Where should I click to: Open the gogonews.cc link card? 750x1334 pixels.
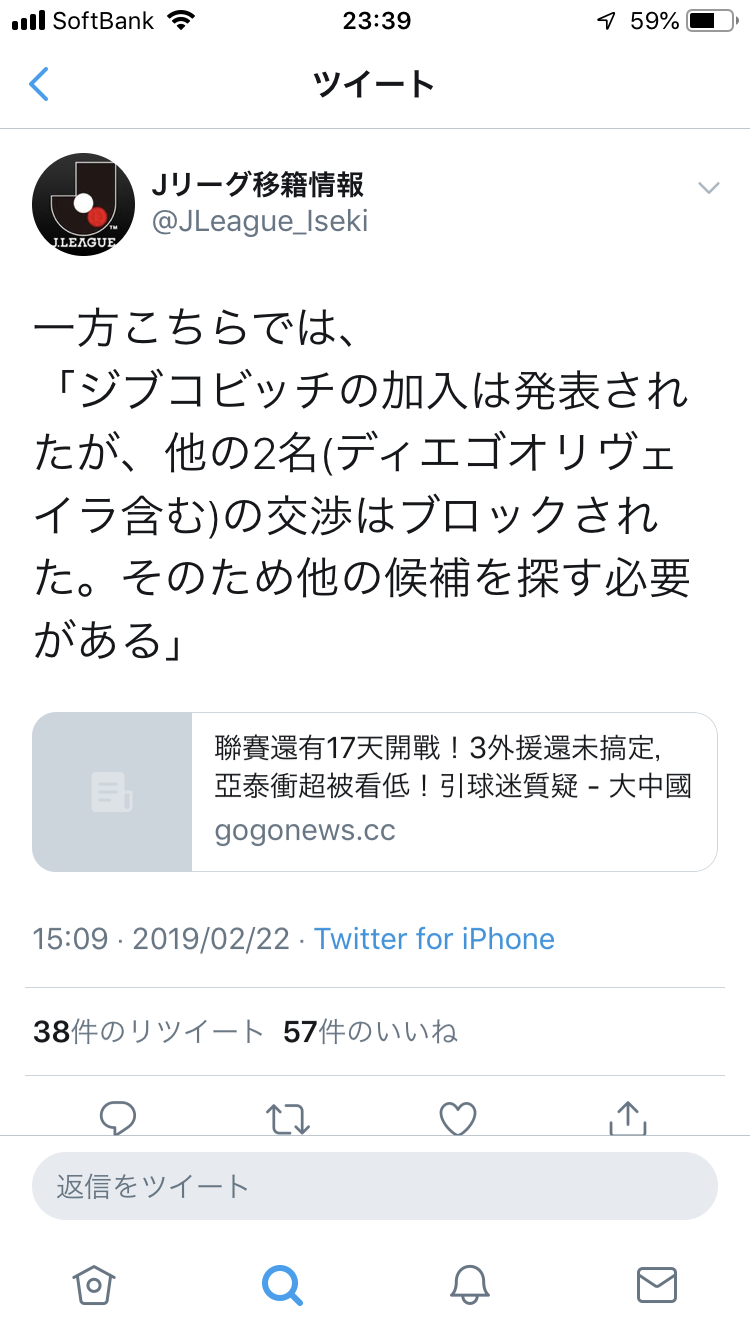(x=375, y=792)
